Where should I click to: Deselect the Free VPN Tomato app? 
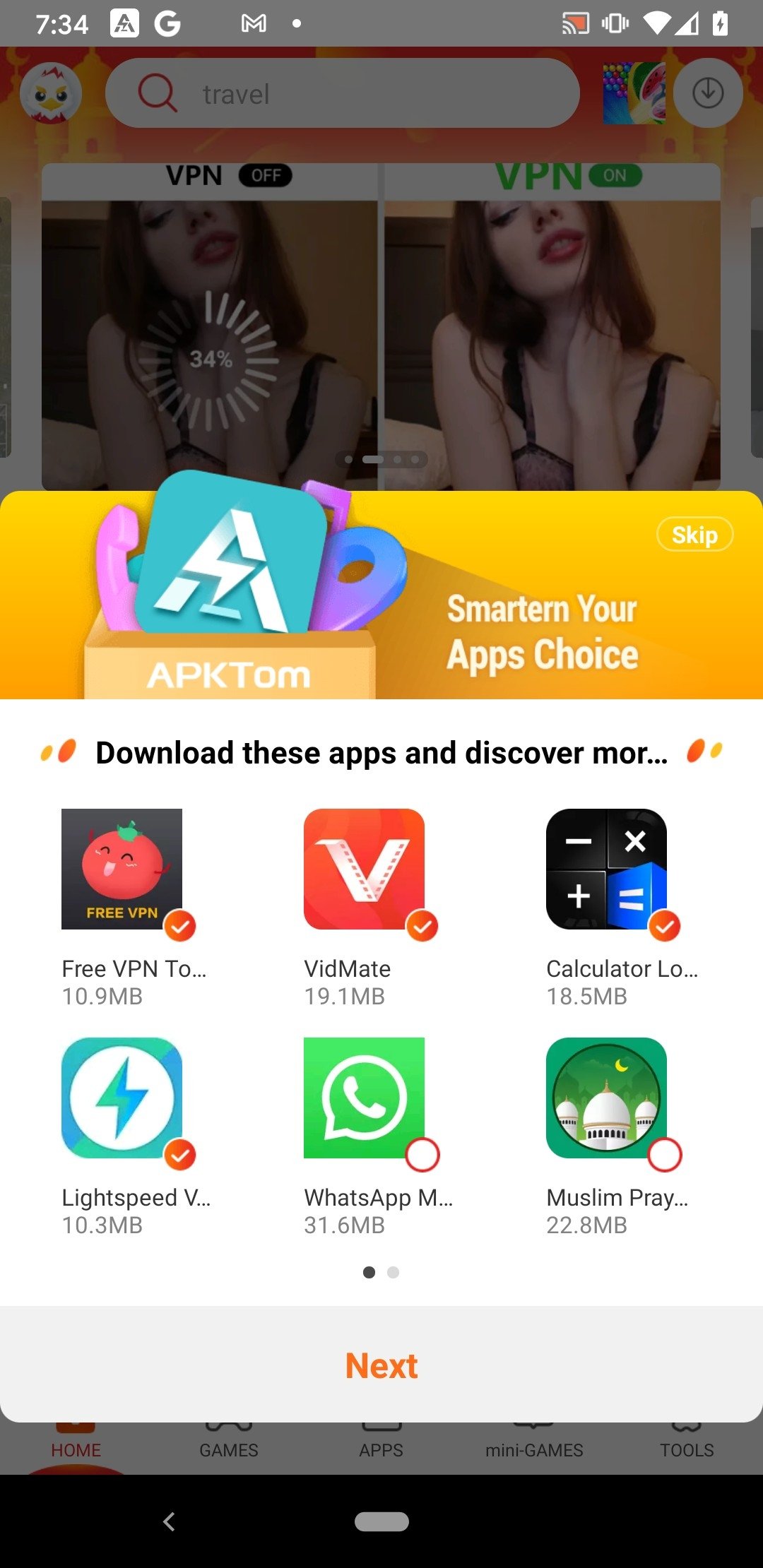180,926
